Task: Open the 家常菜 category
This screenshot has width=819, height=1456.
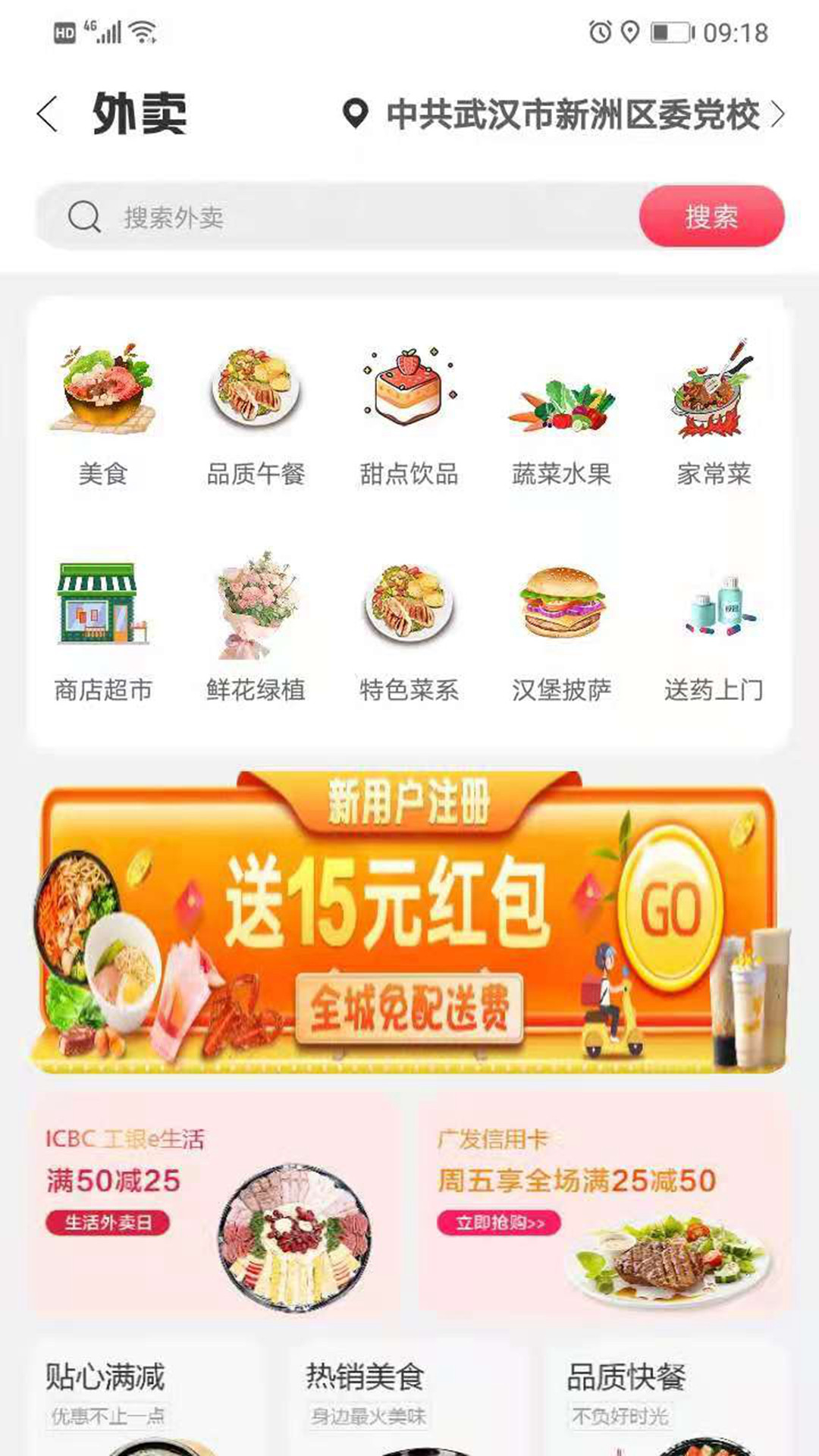Action: coord(714,415)
